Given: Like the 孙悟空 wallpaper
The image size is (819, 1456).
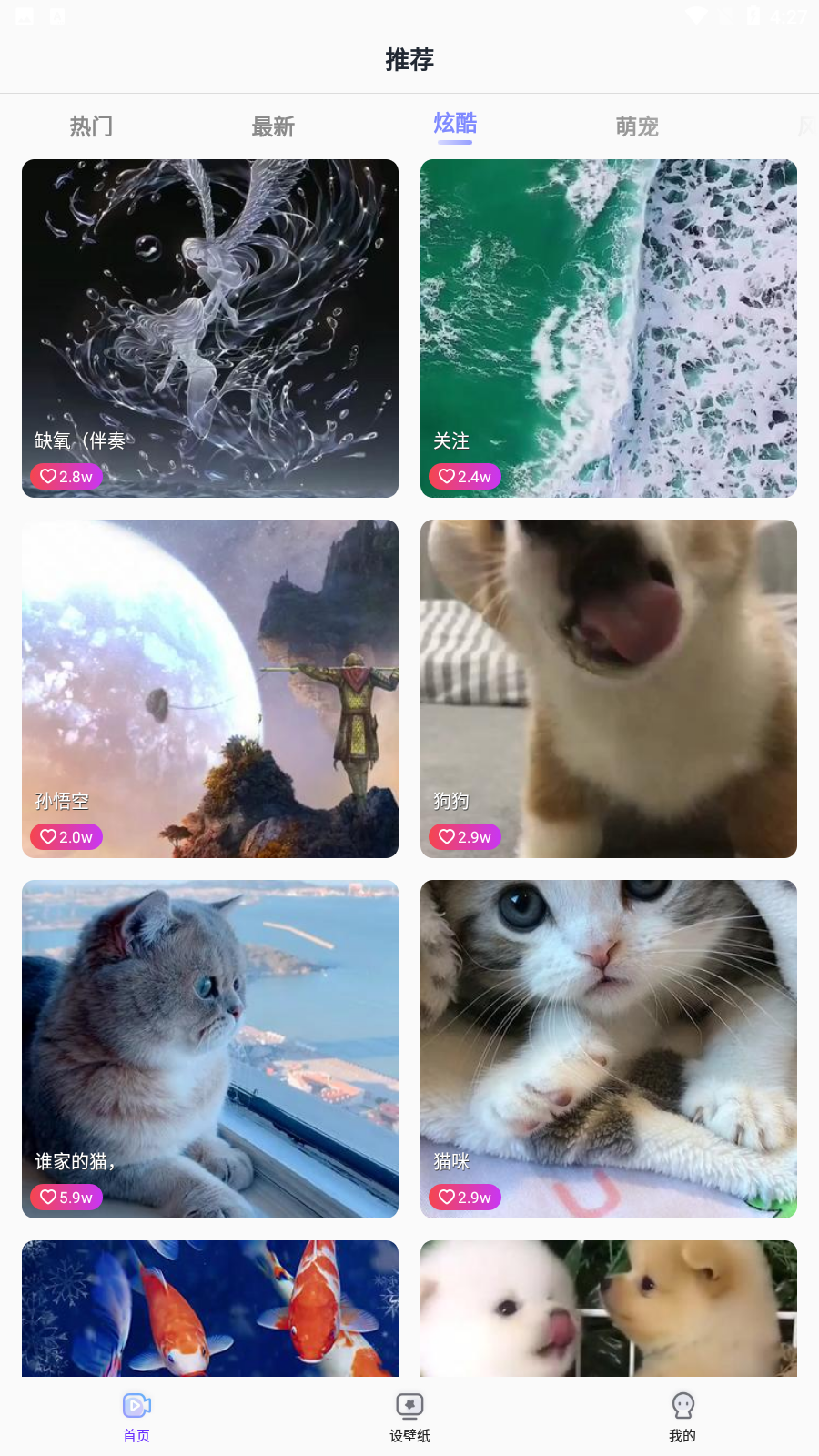Looking at the screenshot, I should [x=49, y=836].
